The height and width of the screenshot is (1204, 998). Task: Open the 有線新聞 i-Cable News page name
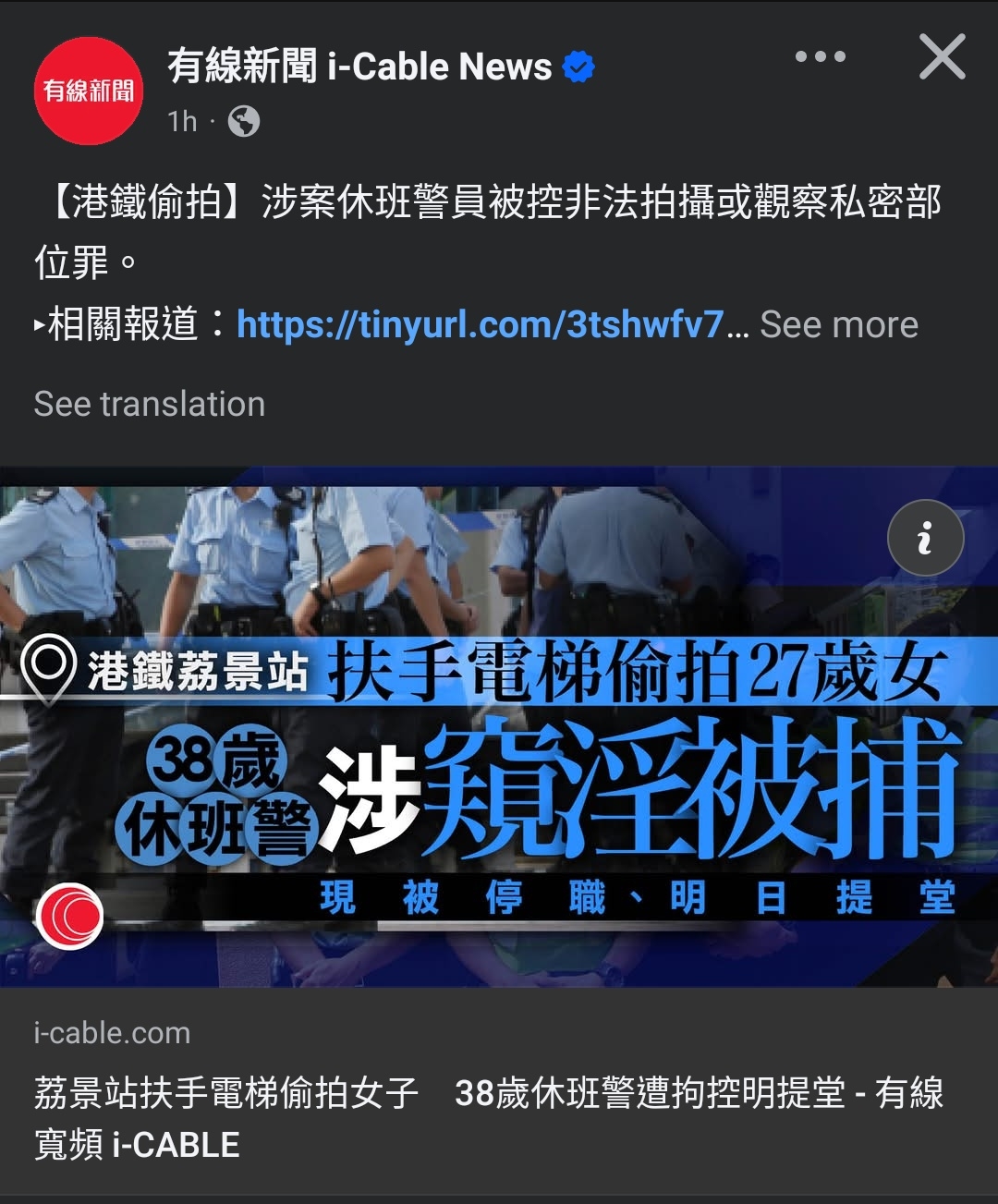359,67
